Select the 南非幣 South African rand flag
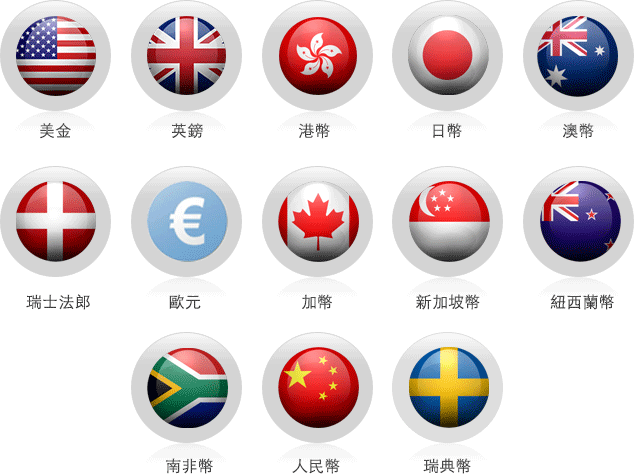 pos(187,387)
